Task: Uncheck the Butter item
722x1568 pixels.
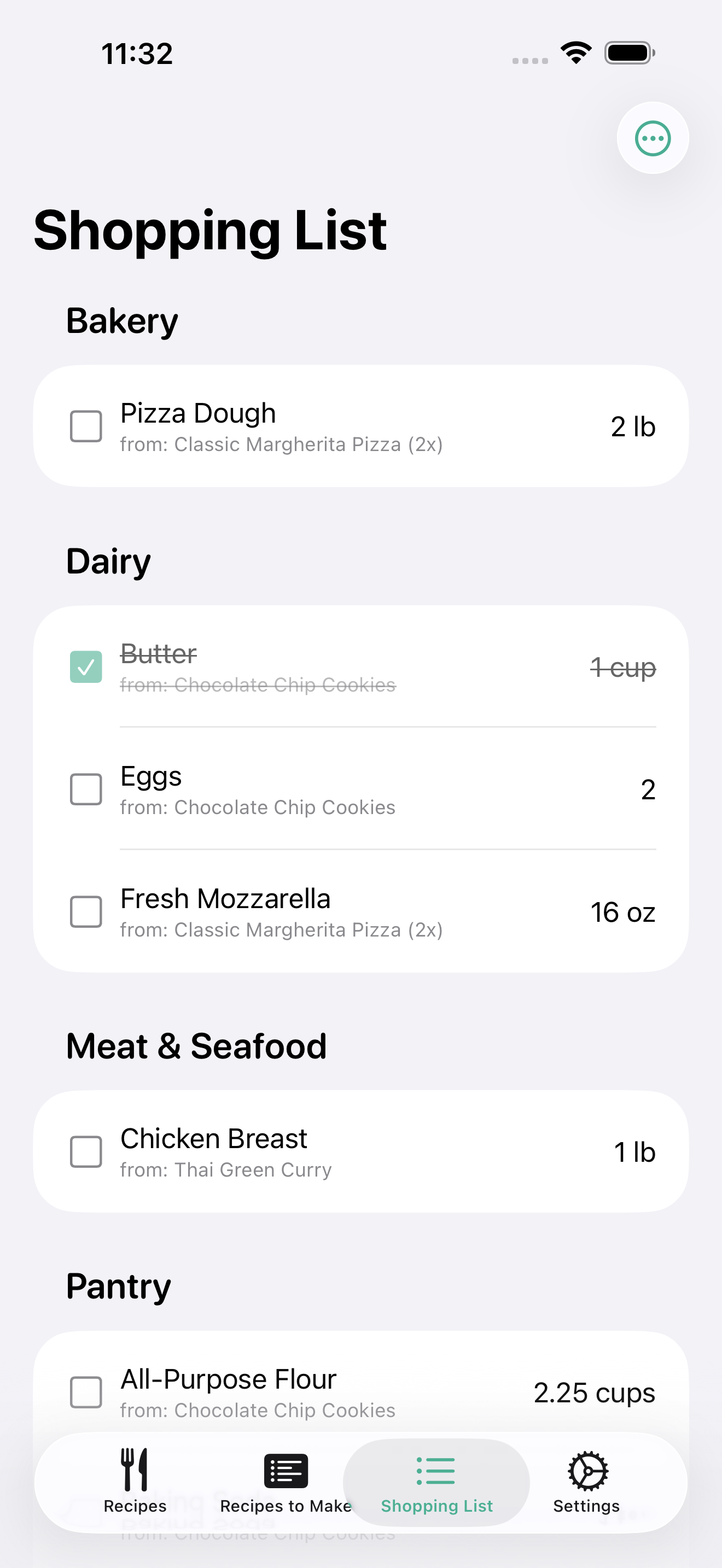Action: (x=86, y=666)
